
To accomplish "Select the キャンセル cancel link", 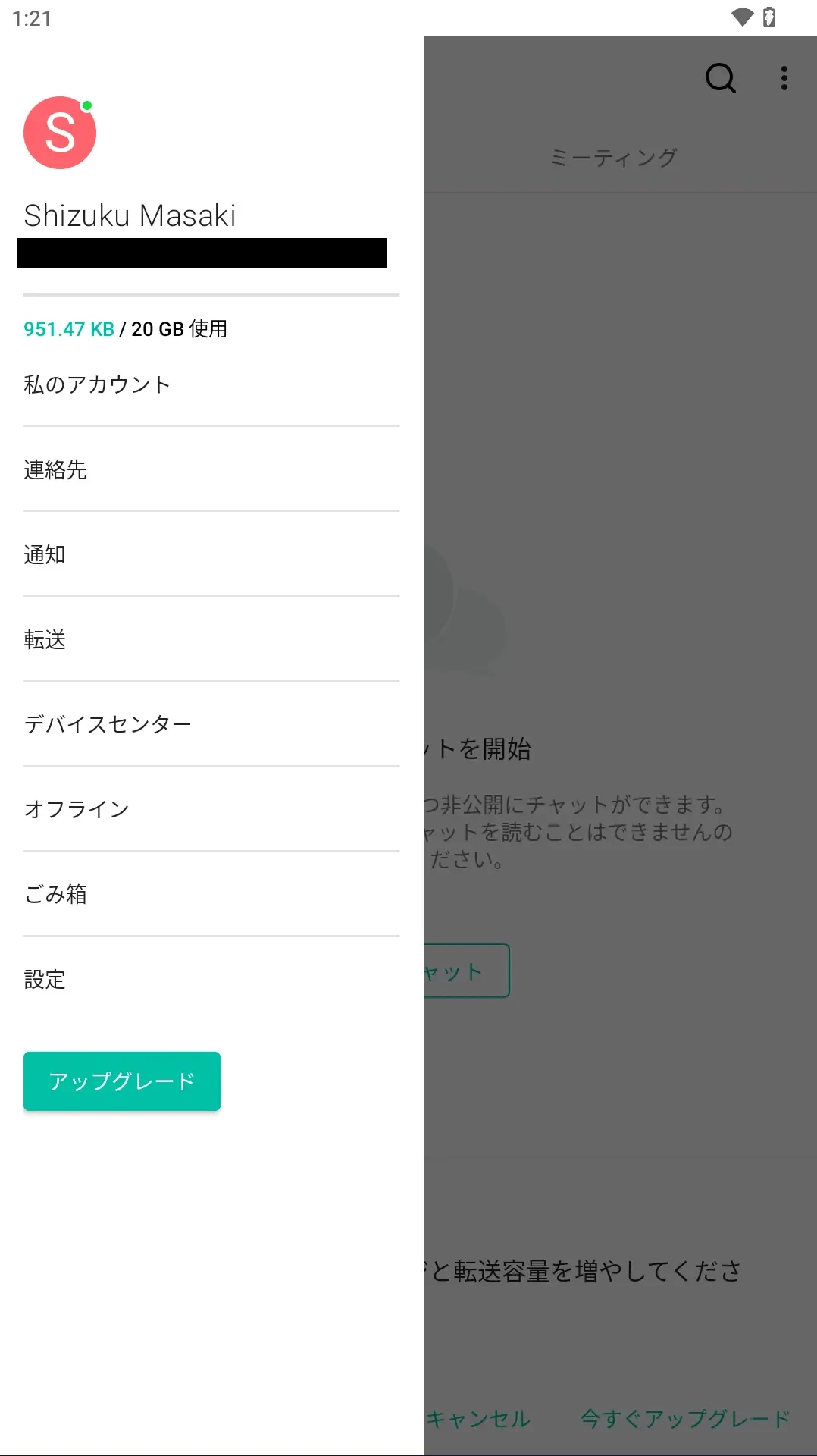I will [479, 1417].
